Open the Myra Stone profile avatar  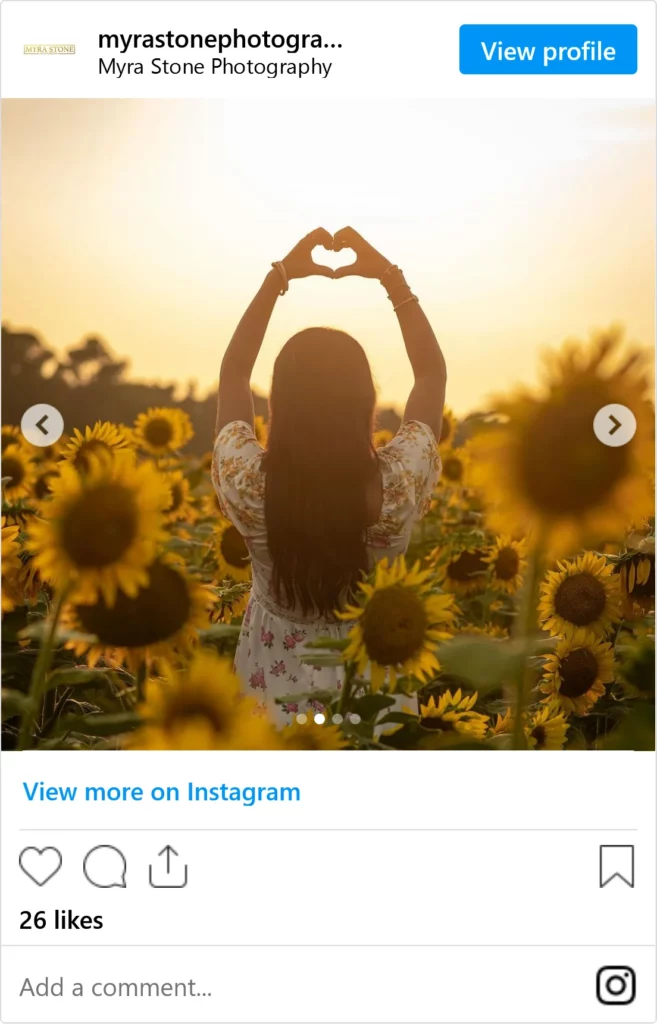(x=49, y=49)
